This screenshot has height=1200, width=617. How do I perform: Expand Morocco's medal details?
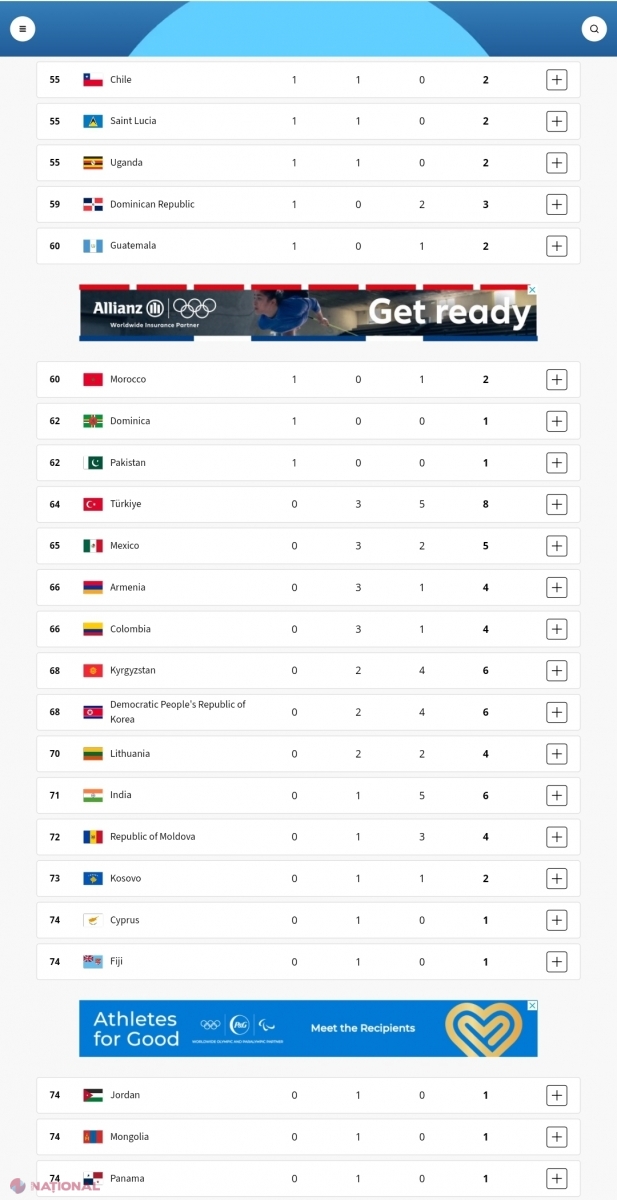(x=557, y=380)
